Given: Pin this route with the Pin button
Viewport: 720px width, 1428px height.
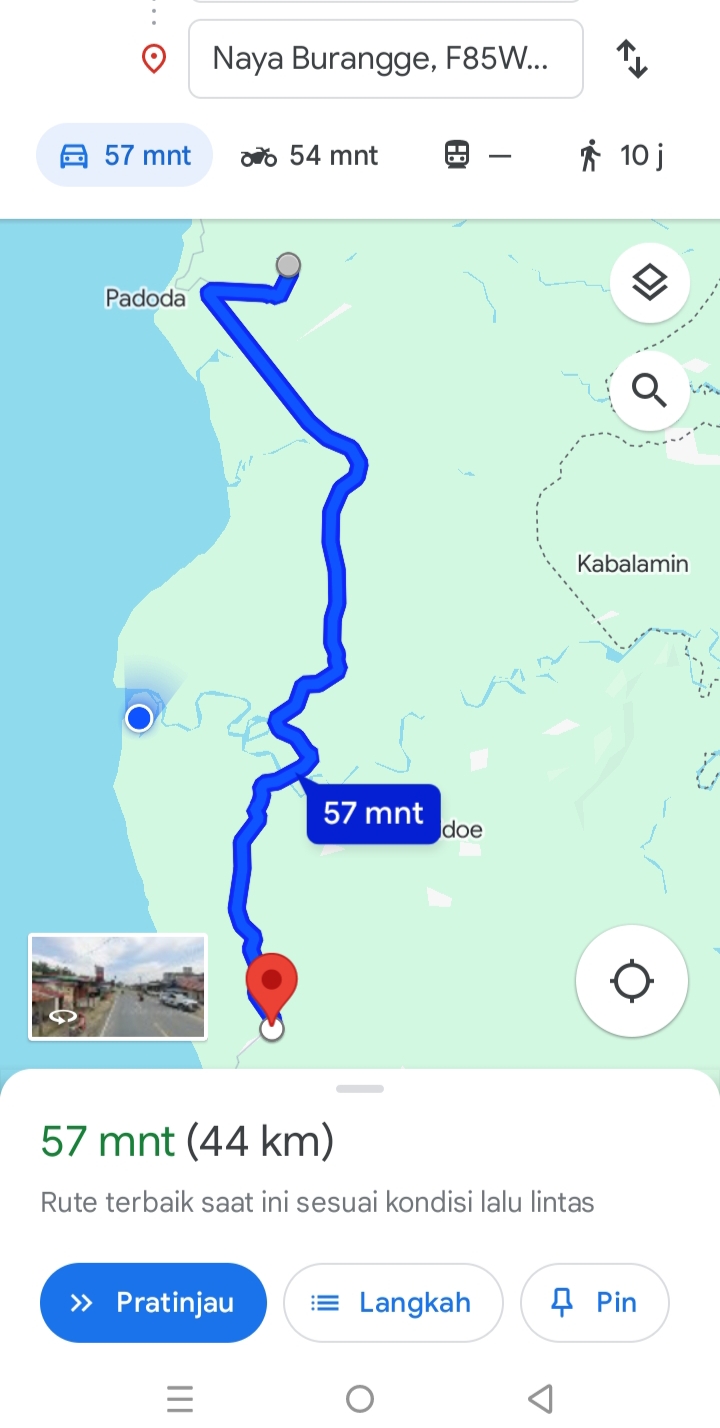Looking at the screenshot, I should pyautogui.click(x=595, y=1302).
